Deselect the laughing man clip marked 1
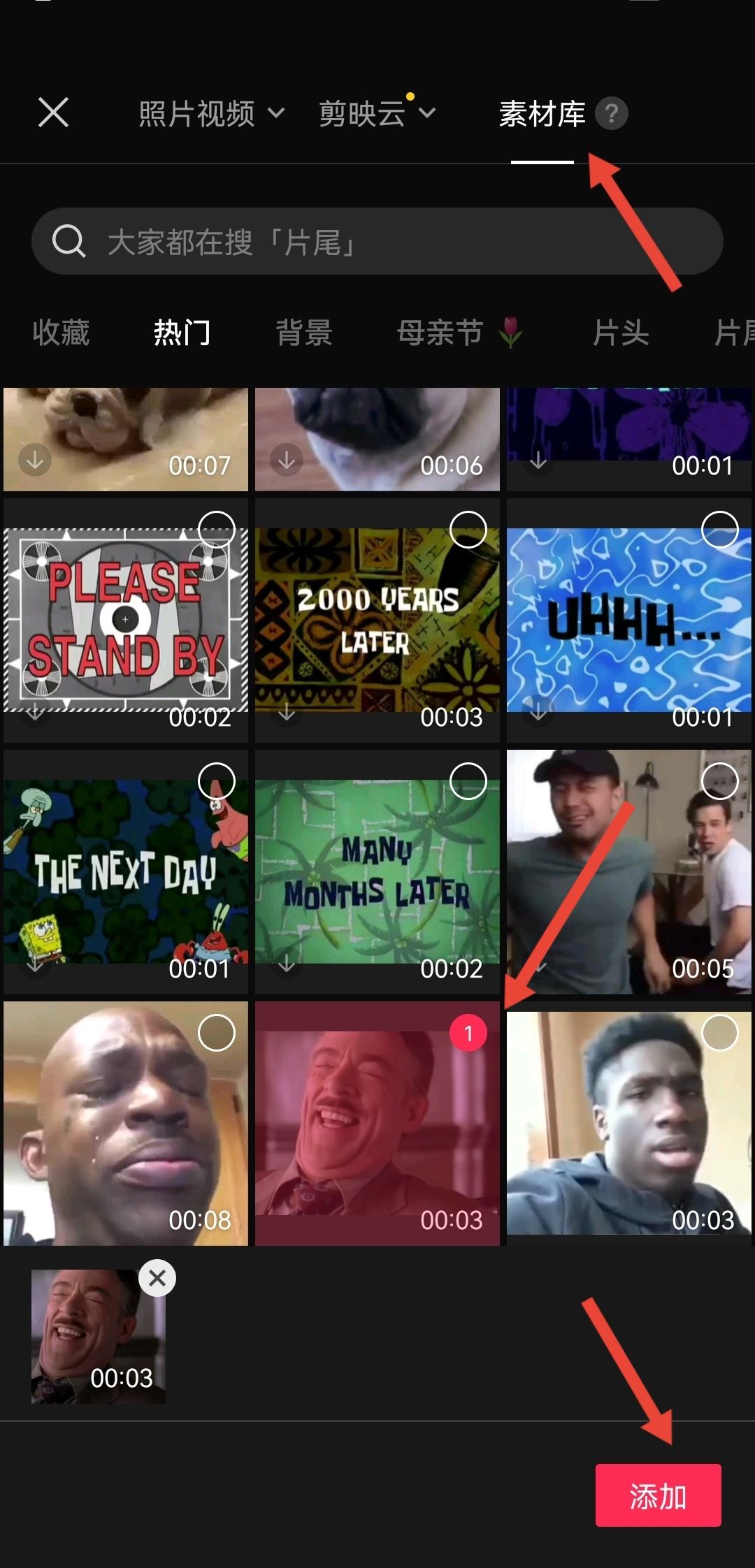Screen dimensions: 755x1568 click(x=468, y=1033)
